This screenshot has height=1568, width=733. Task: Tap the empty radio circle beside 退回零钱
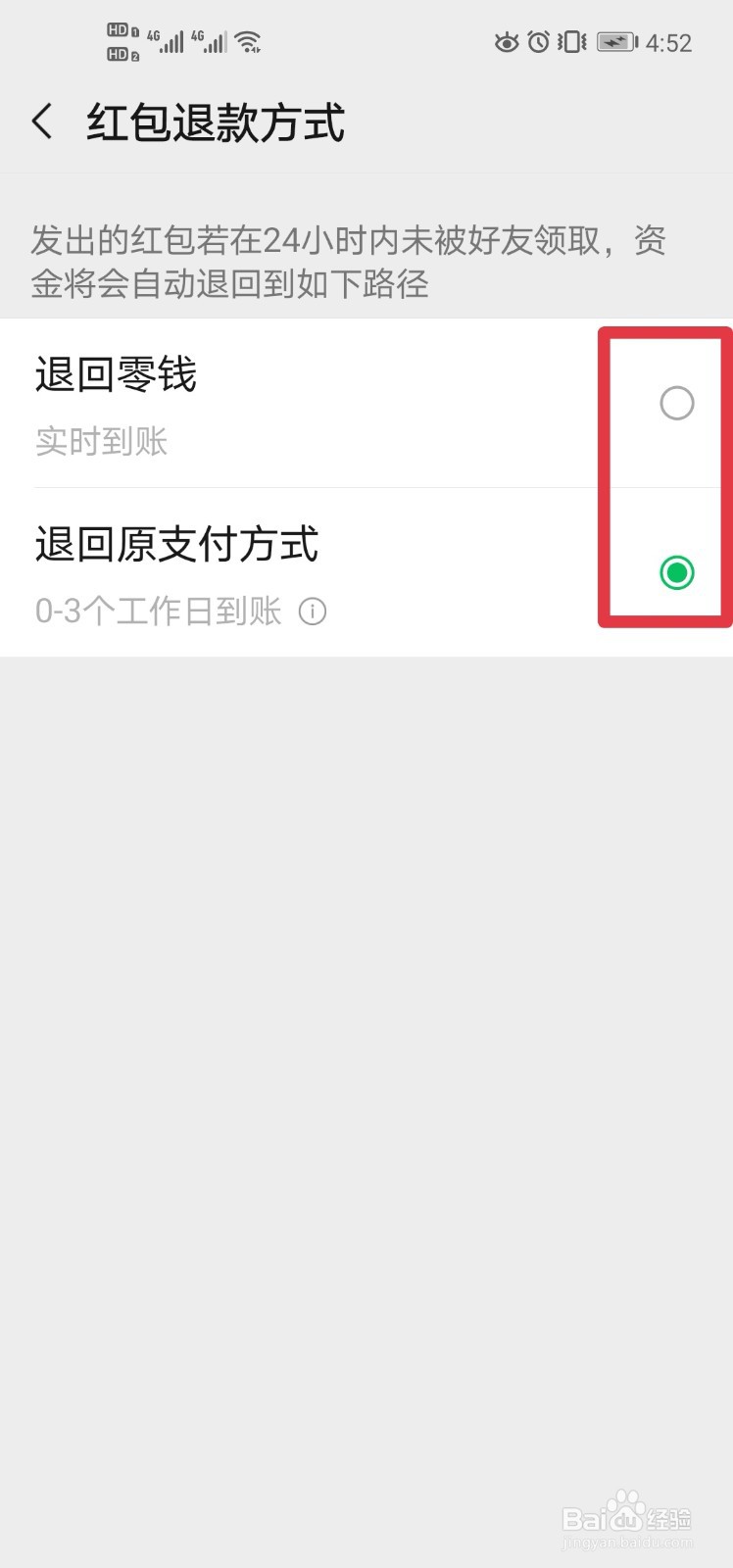pos(675,403)
